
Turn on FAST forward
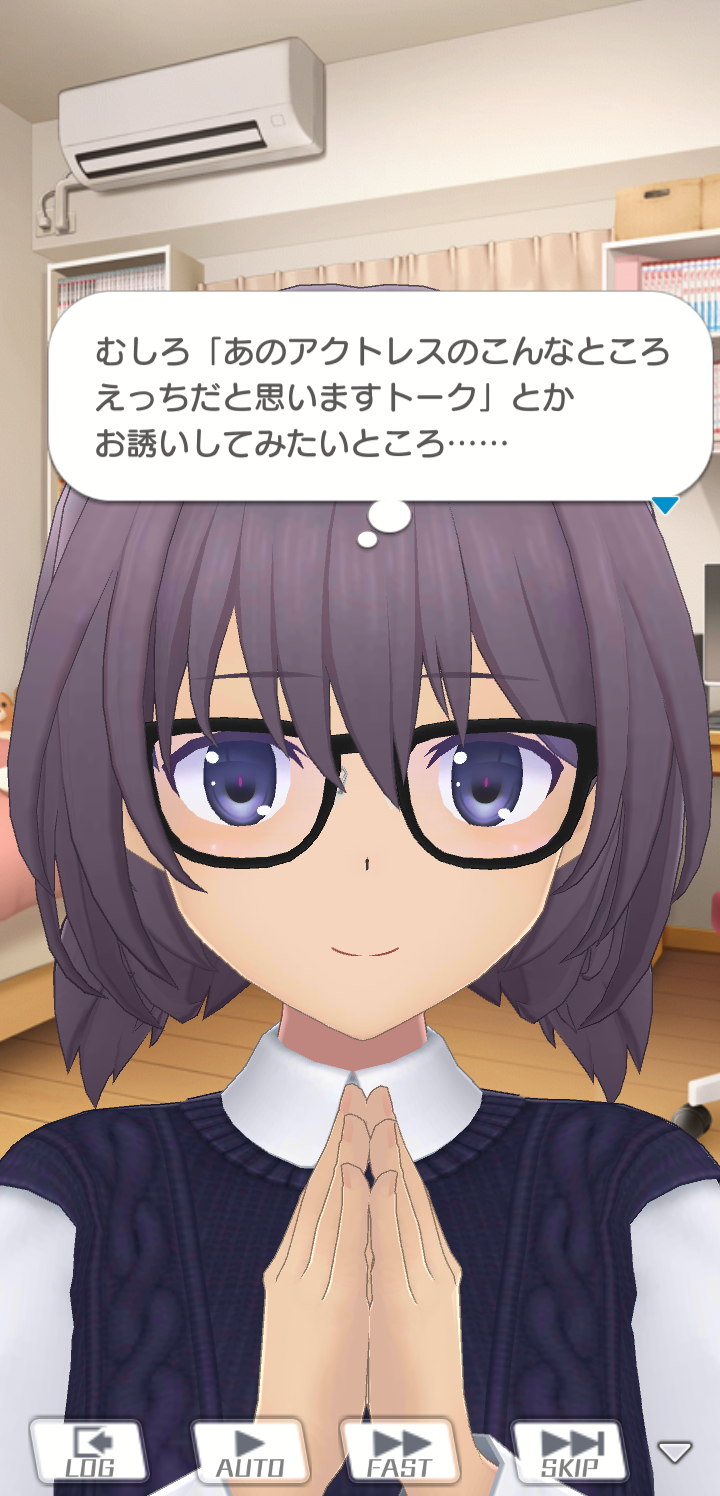pos(400,1450)
